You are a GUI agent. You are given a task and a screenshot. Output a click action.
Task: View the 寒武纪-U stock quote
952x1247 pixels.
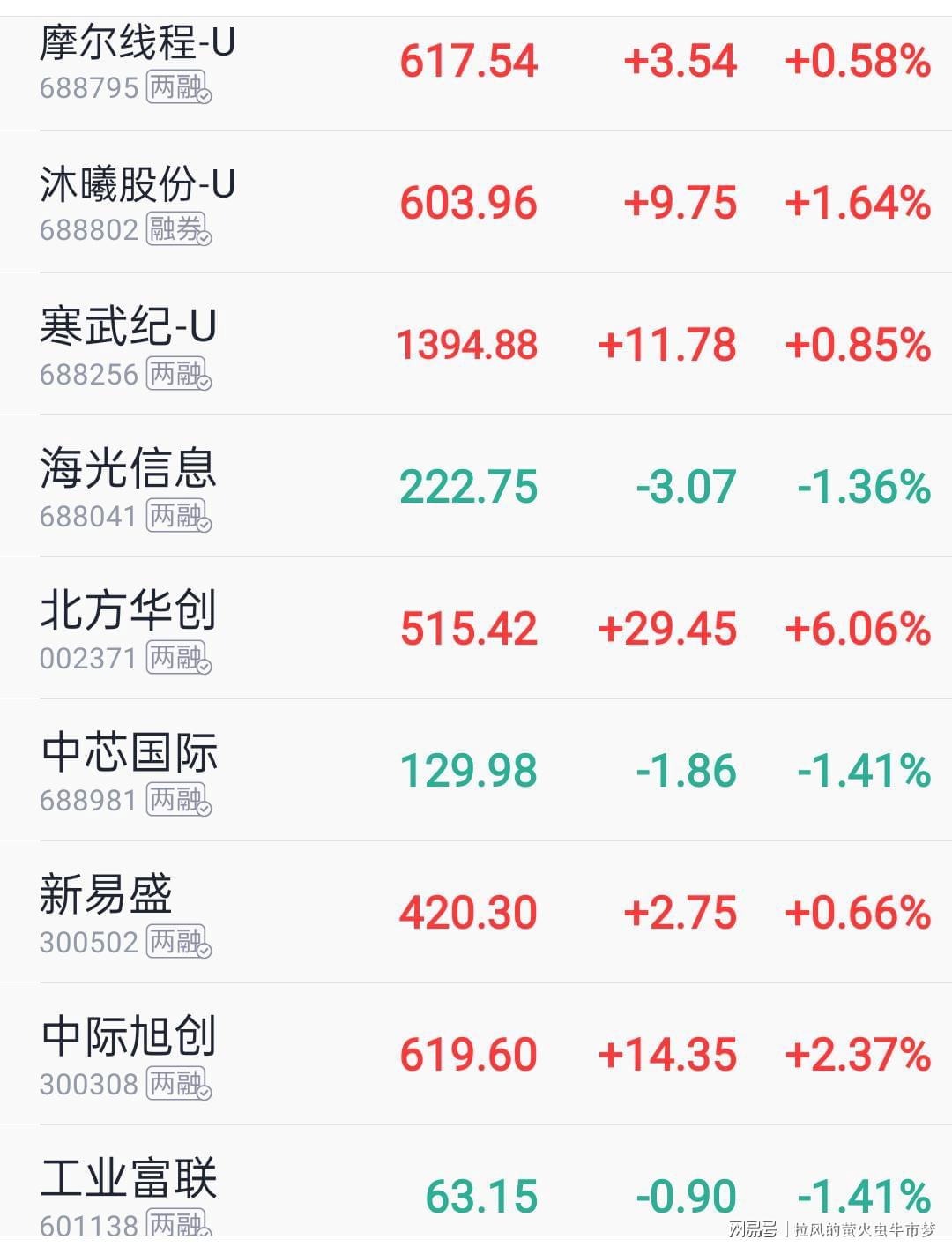(x=128, y=327)
